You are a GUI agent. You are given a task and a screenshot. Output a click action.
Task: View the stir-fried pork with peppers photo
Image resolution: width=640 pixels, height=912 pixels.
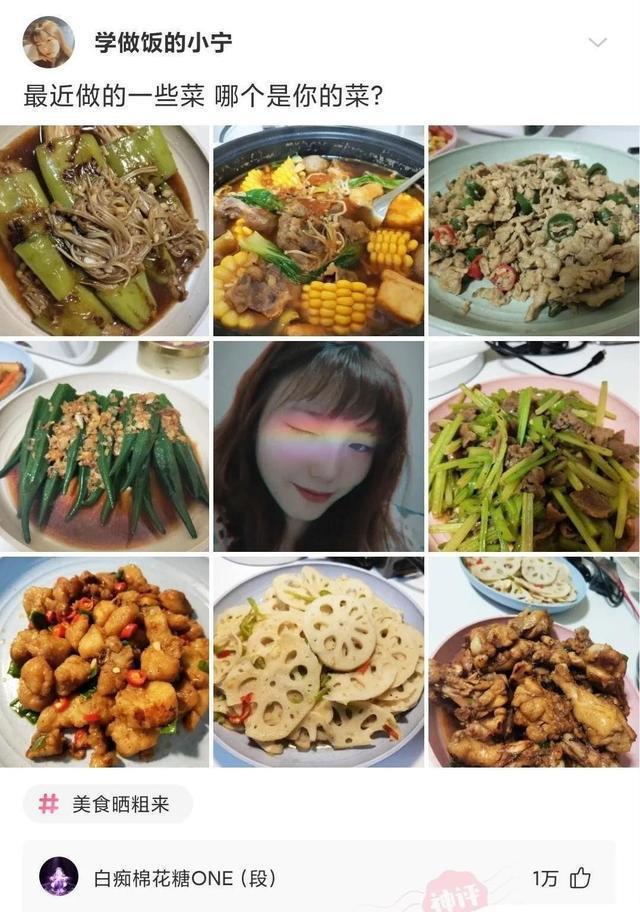534,230
